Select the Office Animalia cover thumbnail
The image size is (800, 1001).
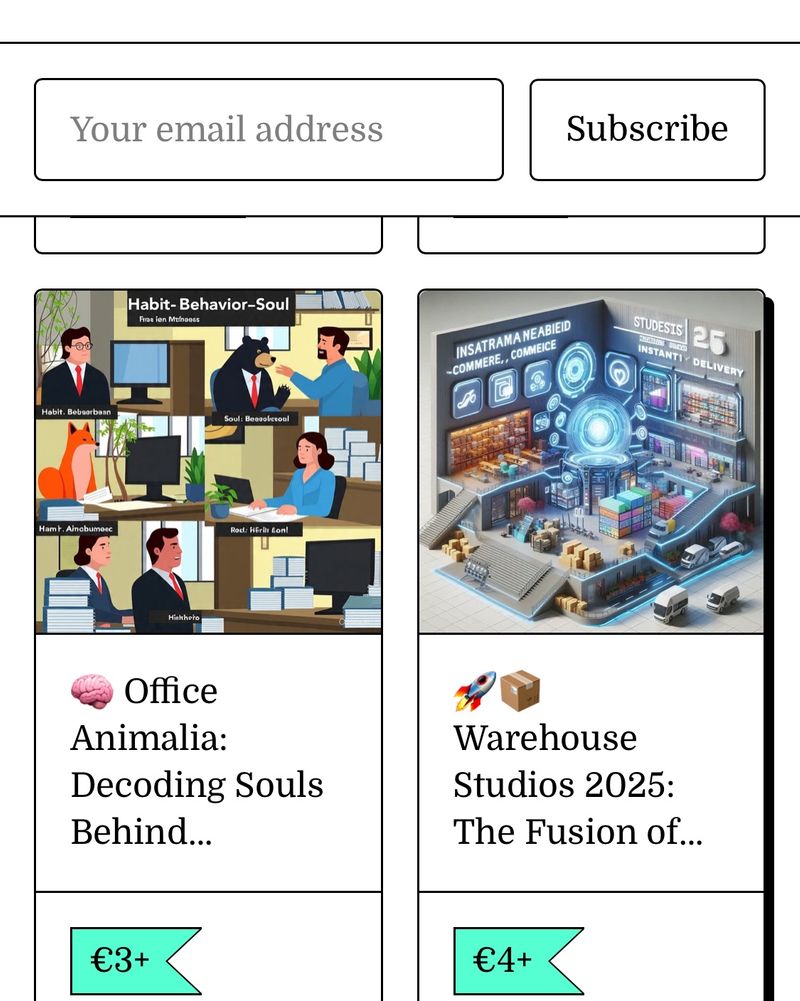tap(208, 463)
